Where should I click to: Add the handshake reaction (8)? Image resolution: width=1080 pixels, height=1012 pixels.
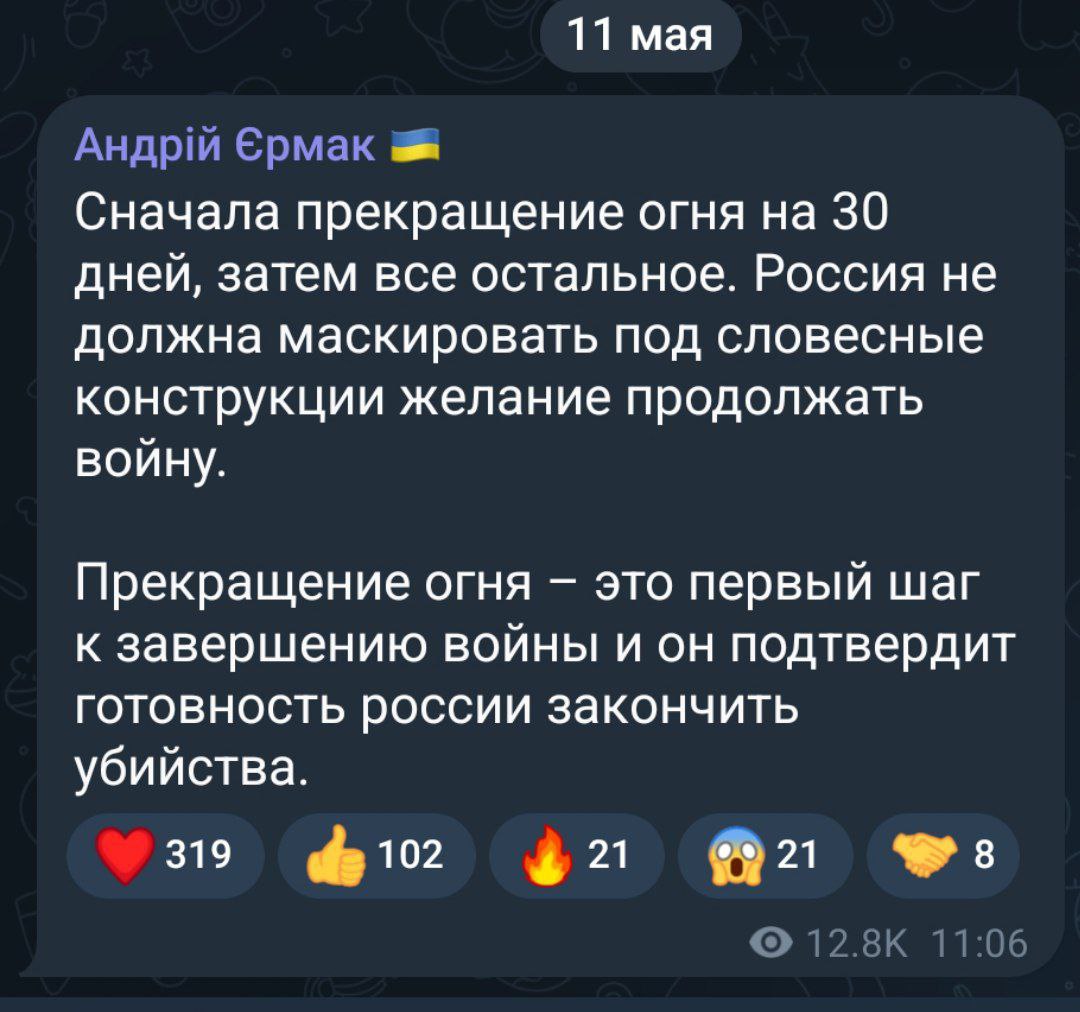point(942,855)
